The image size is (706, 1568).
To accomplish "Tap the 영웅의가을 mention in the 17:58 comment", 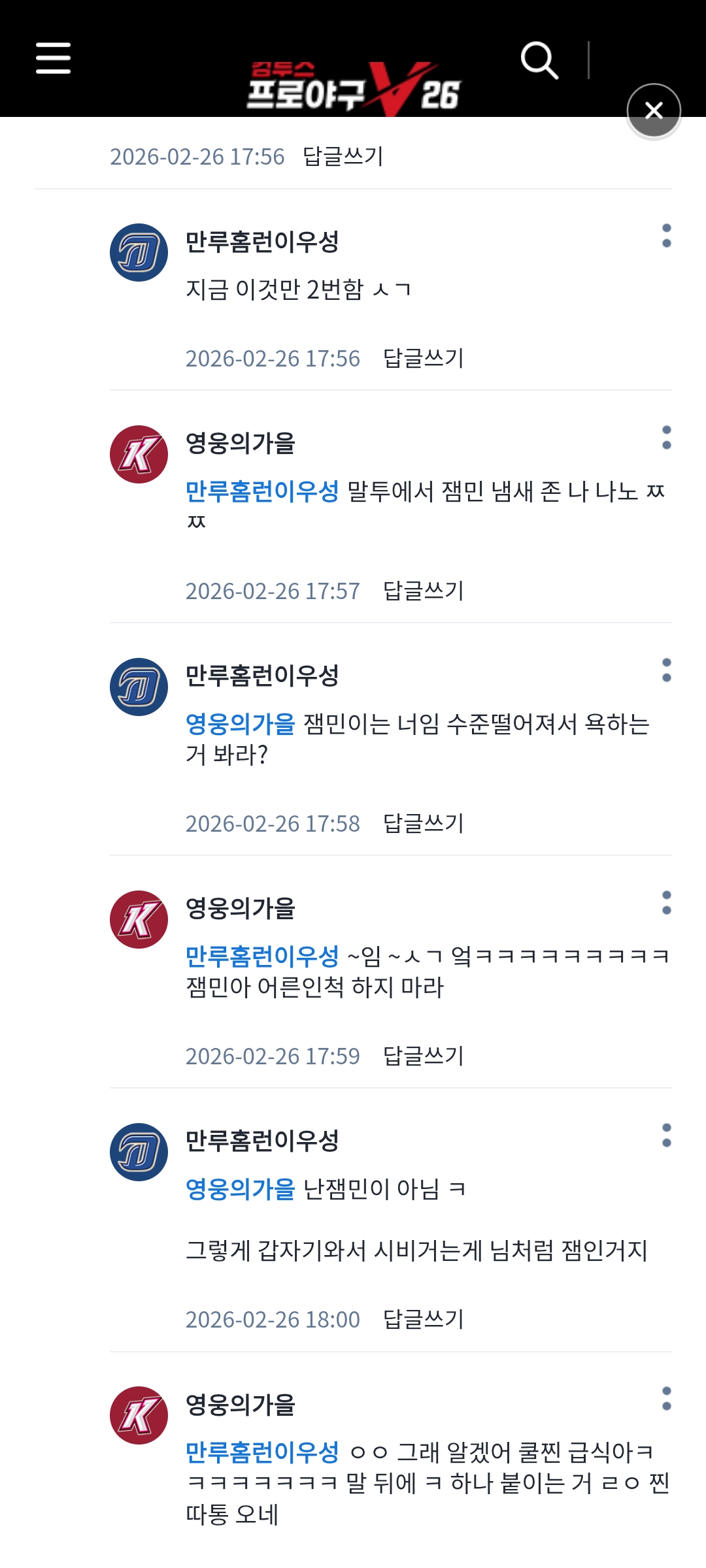I will point(241,724).
